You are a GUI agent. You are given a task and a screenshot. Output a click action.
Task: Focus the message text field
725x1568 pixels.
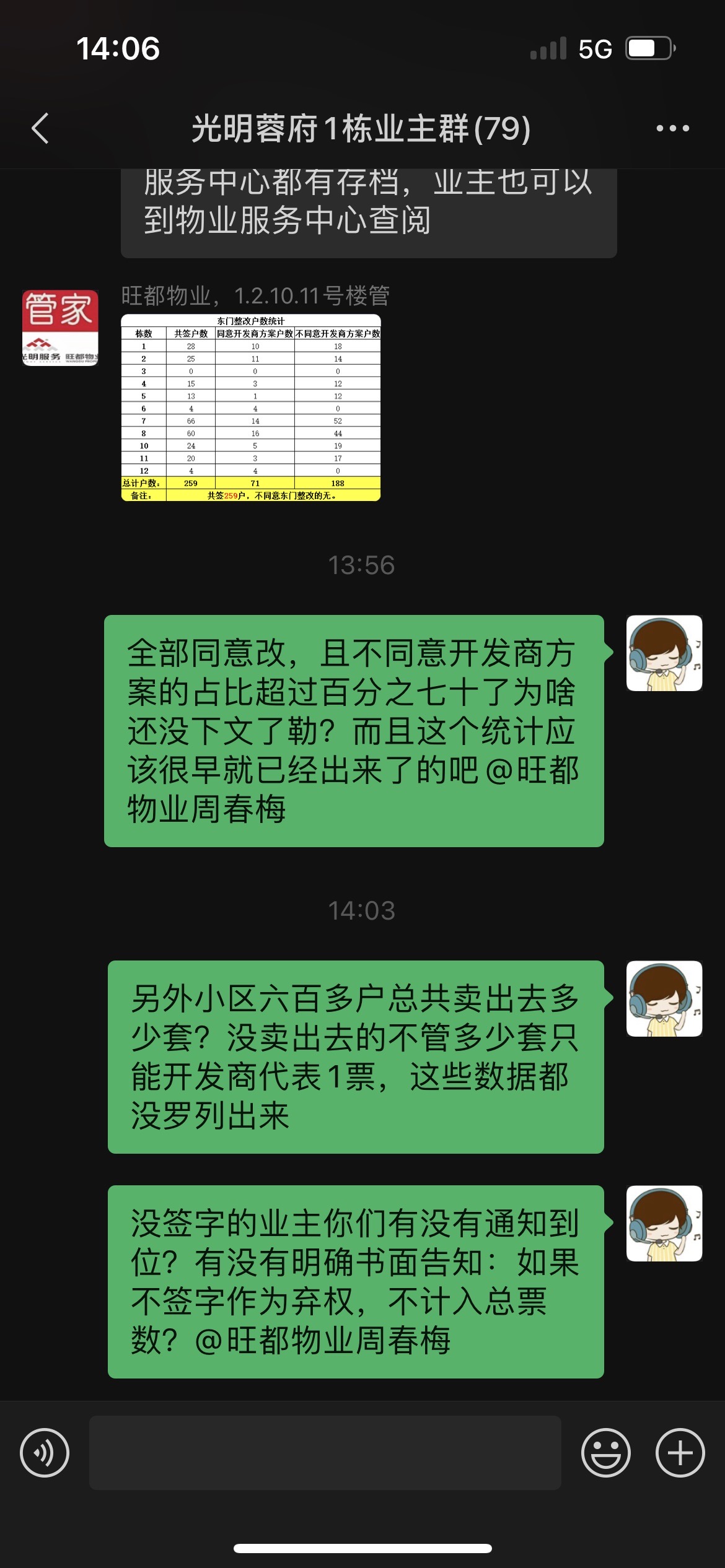[325, 1452]
